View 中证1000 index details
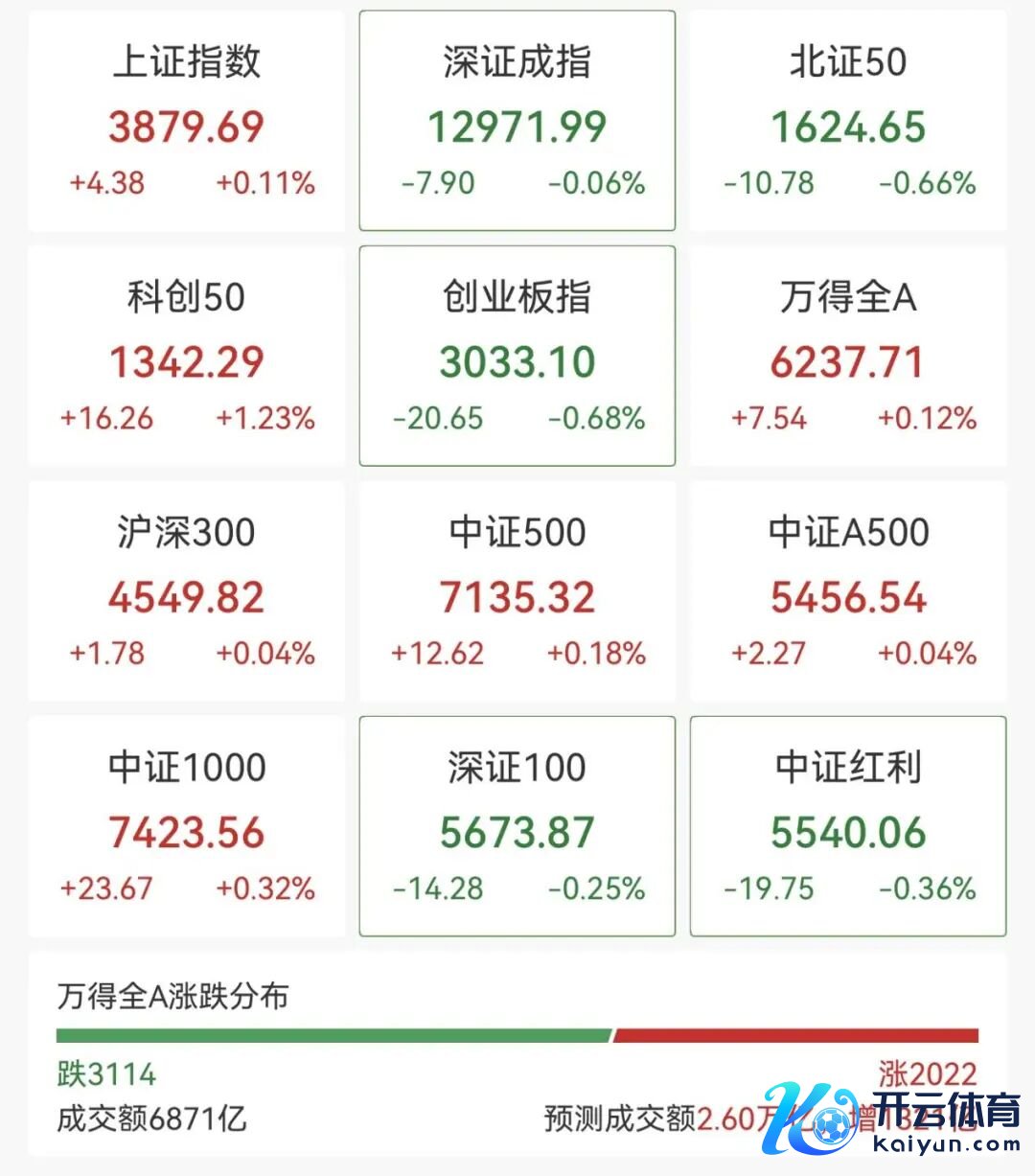This screenshot has width=1035, height=1176. pyautogui.click(x=187, y=826)
